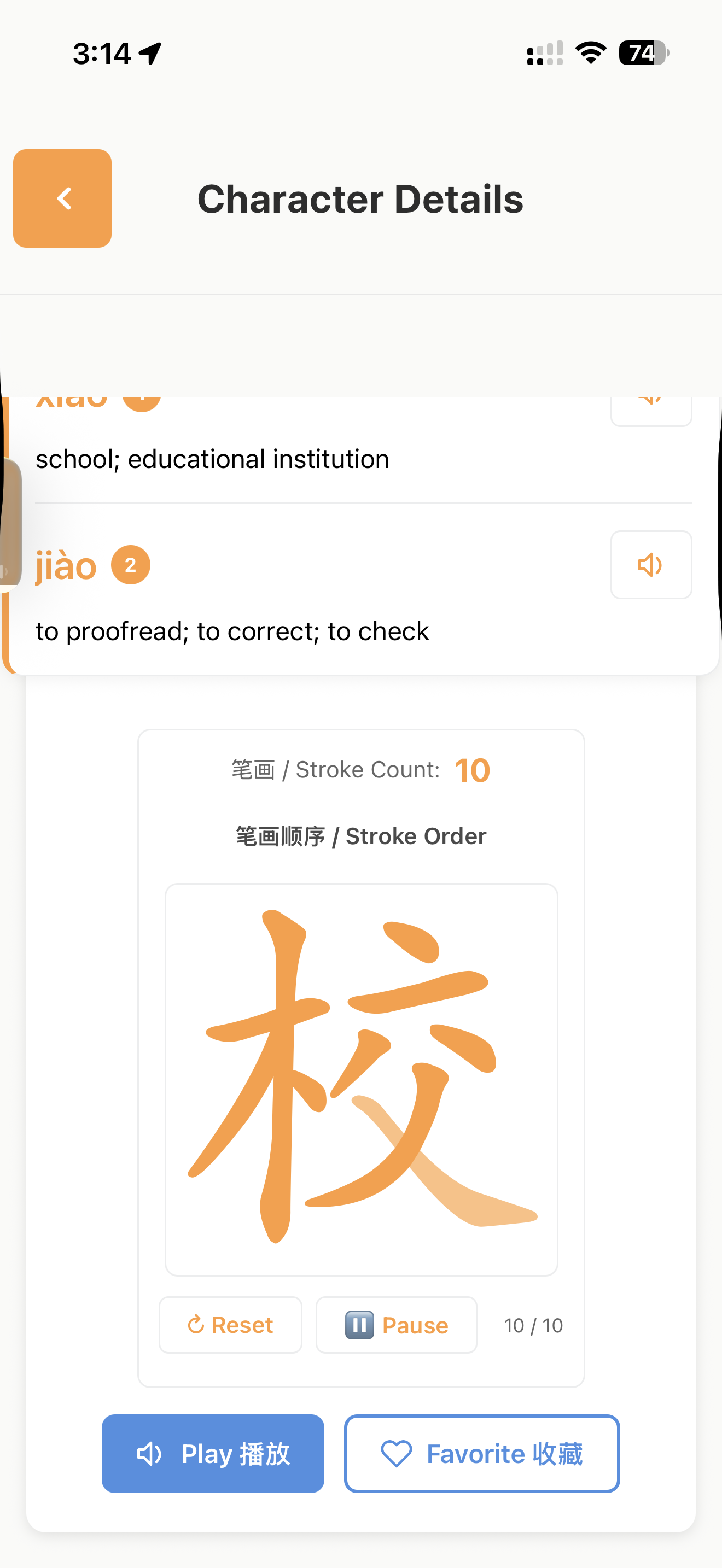
Task: Click the speaker icon on the Play button
Action: coord(150,1454)
